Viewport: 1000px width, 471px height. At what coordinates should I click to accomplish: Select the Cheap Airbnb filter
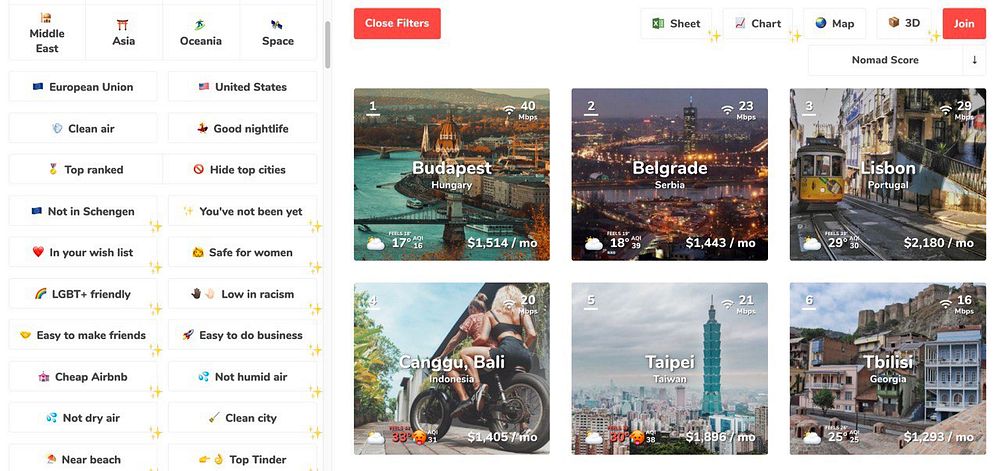tap(82, 377)
